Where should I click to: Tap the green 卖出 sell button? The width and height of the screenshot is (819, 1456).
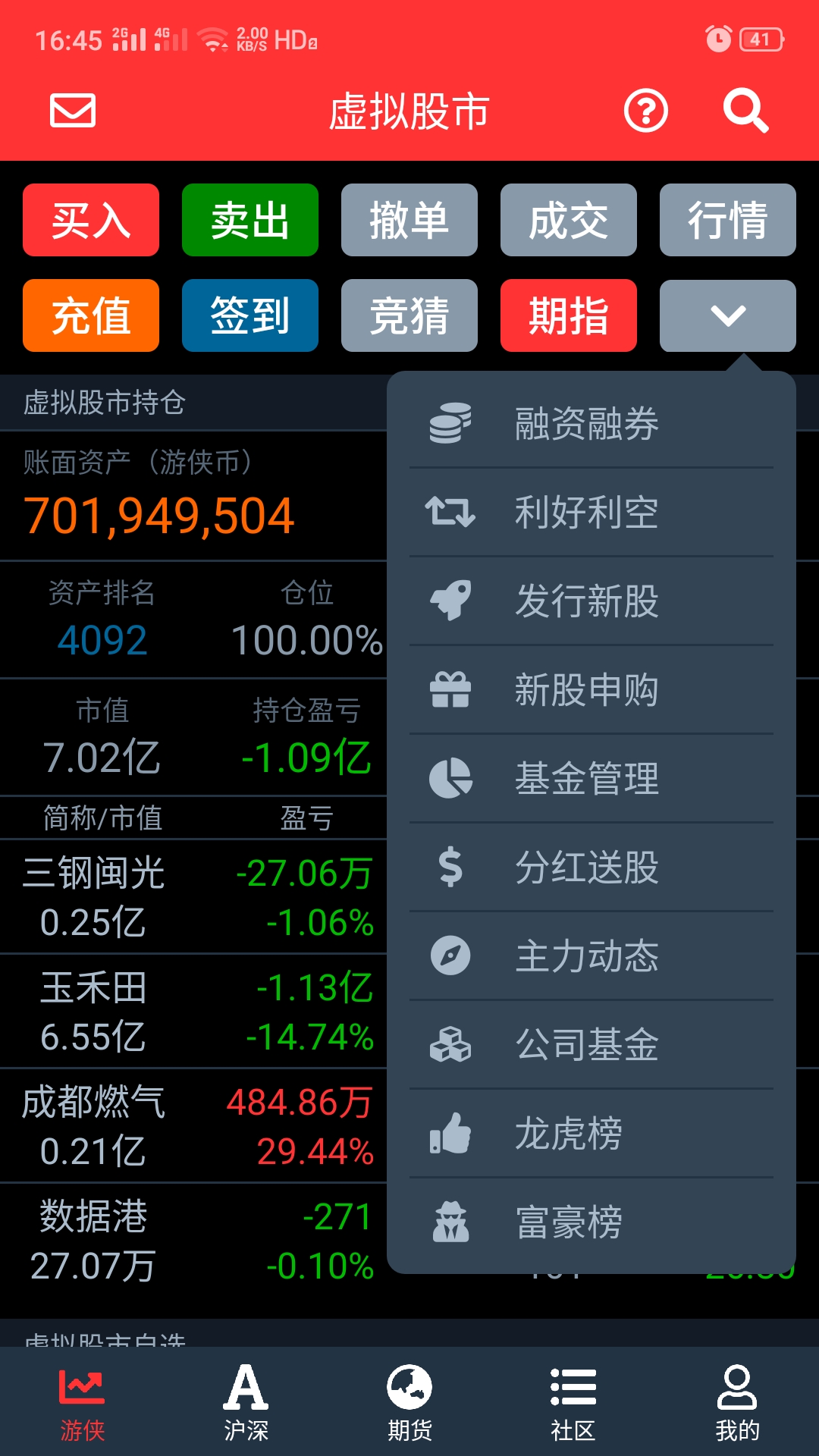(x=250, y=220)
